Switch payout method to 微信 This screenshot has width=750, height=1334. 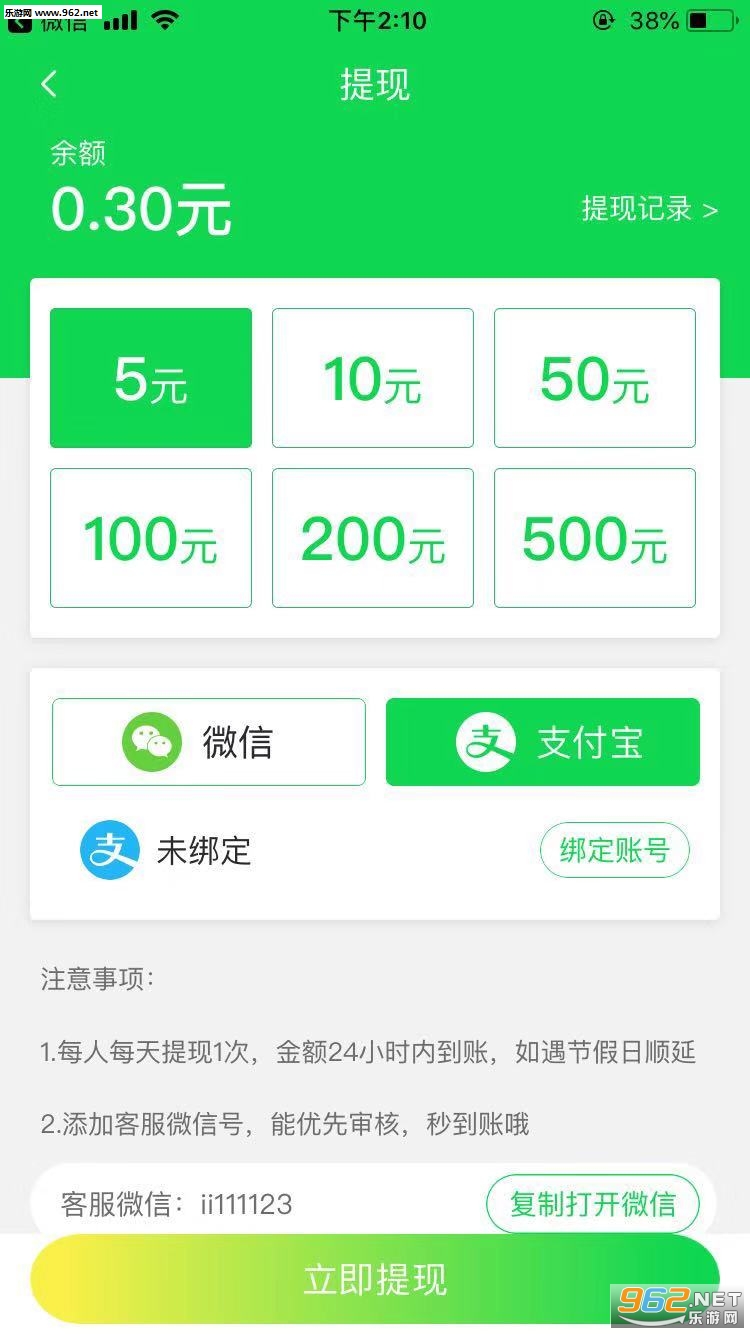(209, 742)
